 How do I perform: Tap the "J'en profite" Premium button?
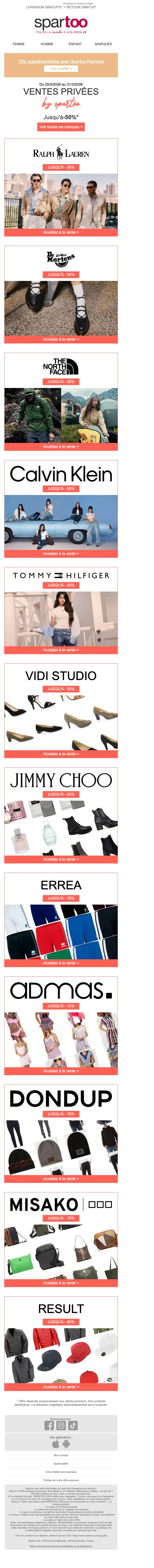(61, 69)
